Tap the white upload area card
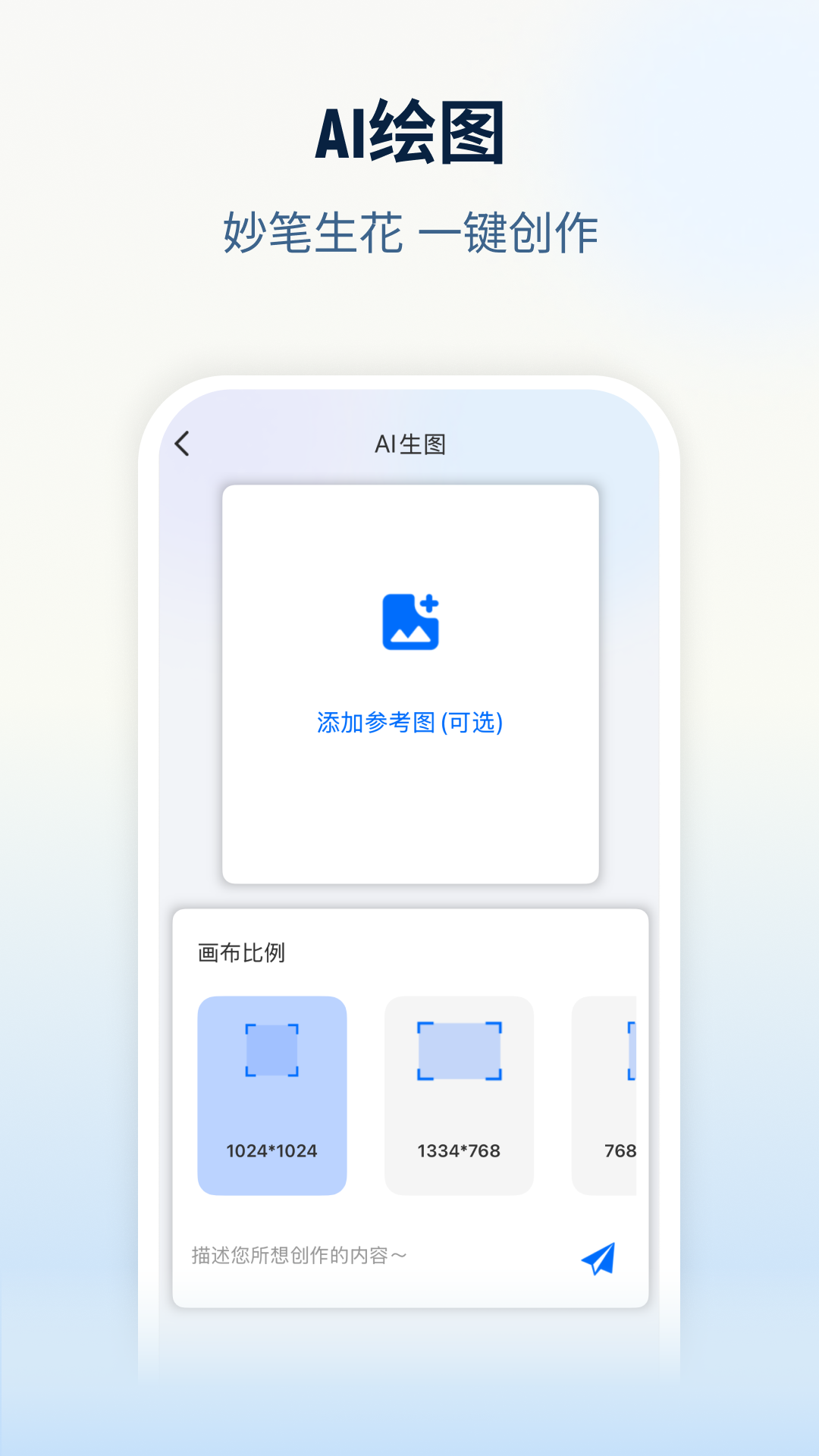This screenshot has width=819, height=1456. click(x=409, y=682)
